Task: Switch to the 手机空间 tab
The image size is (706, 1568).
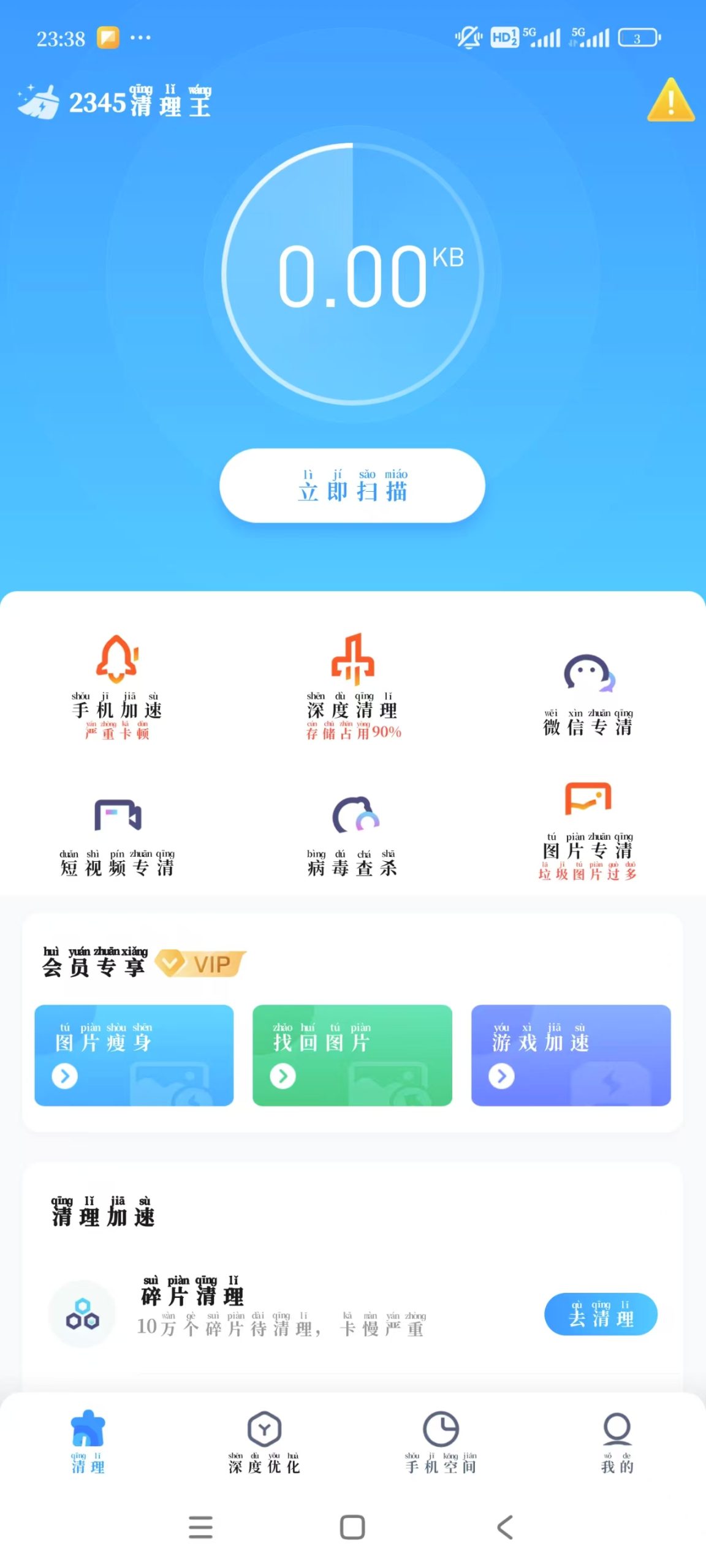Action: tap(441, 1442)
